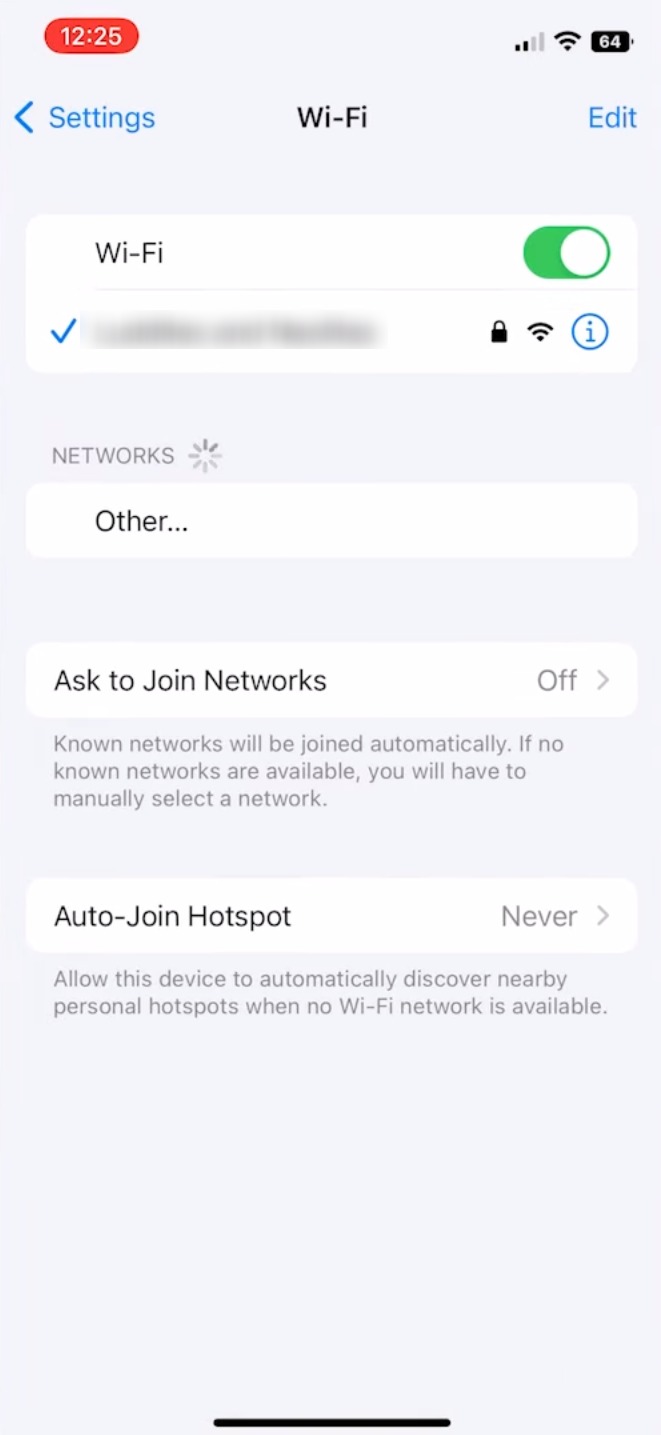Turn off the Wi-Fi switch
This screenshot has height=1435, width=661.
[566, 253]
